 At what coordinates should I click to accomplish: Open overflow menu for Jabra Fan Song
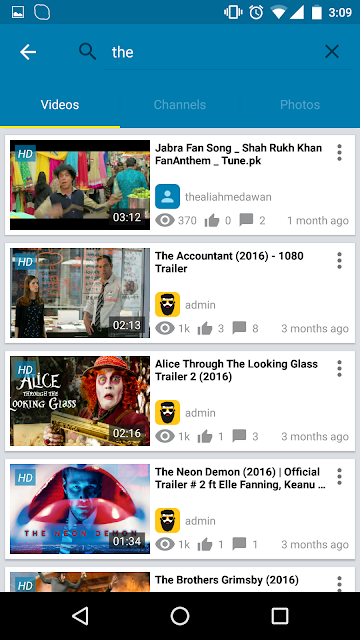pos(339,153)
